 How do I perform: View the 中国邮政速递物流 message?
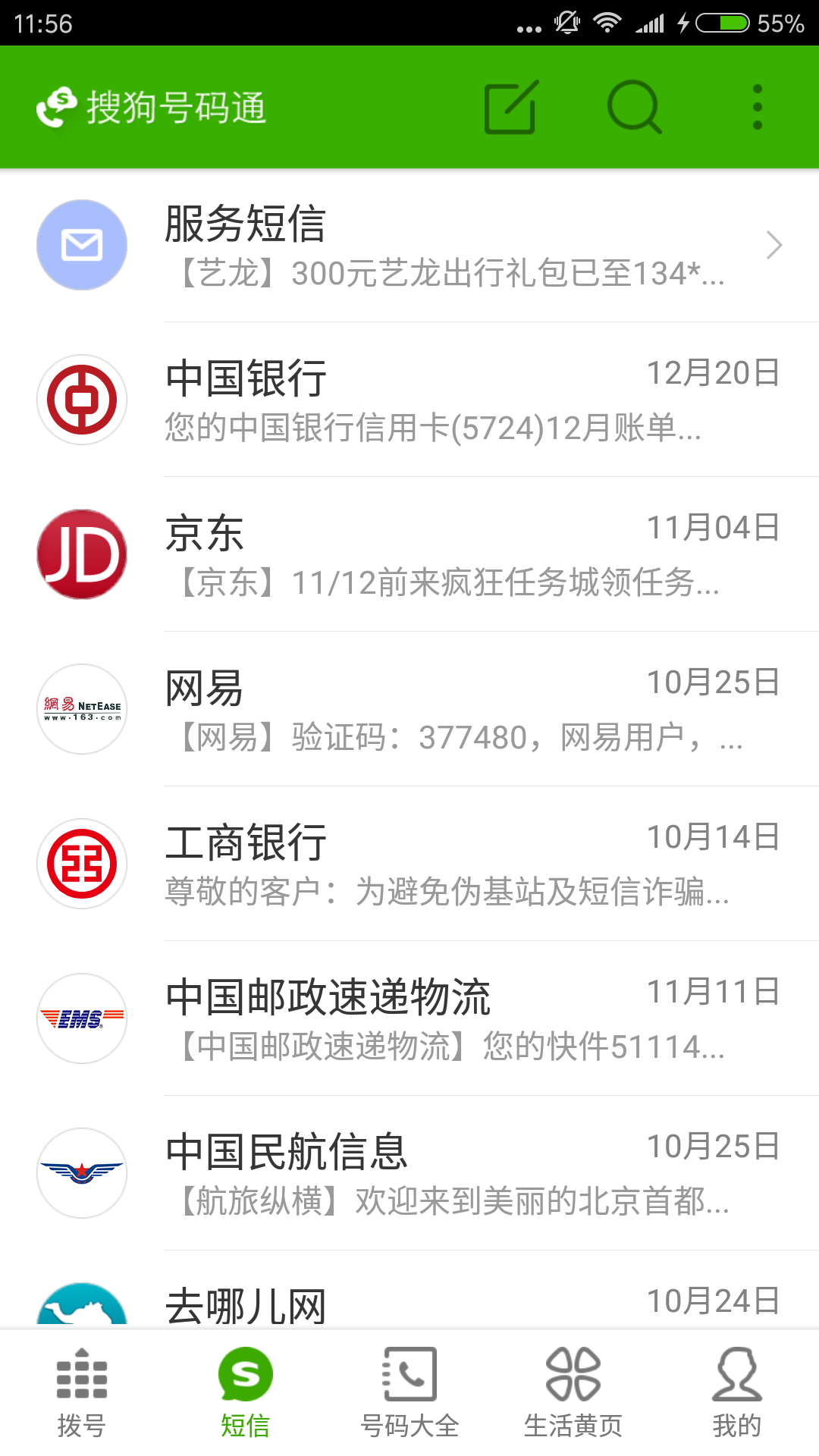[409, 1019]
